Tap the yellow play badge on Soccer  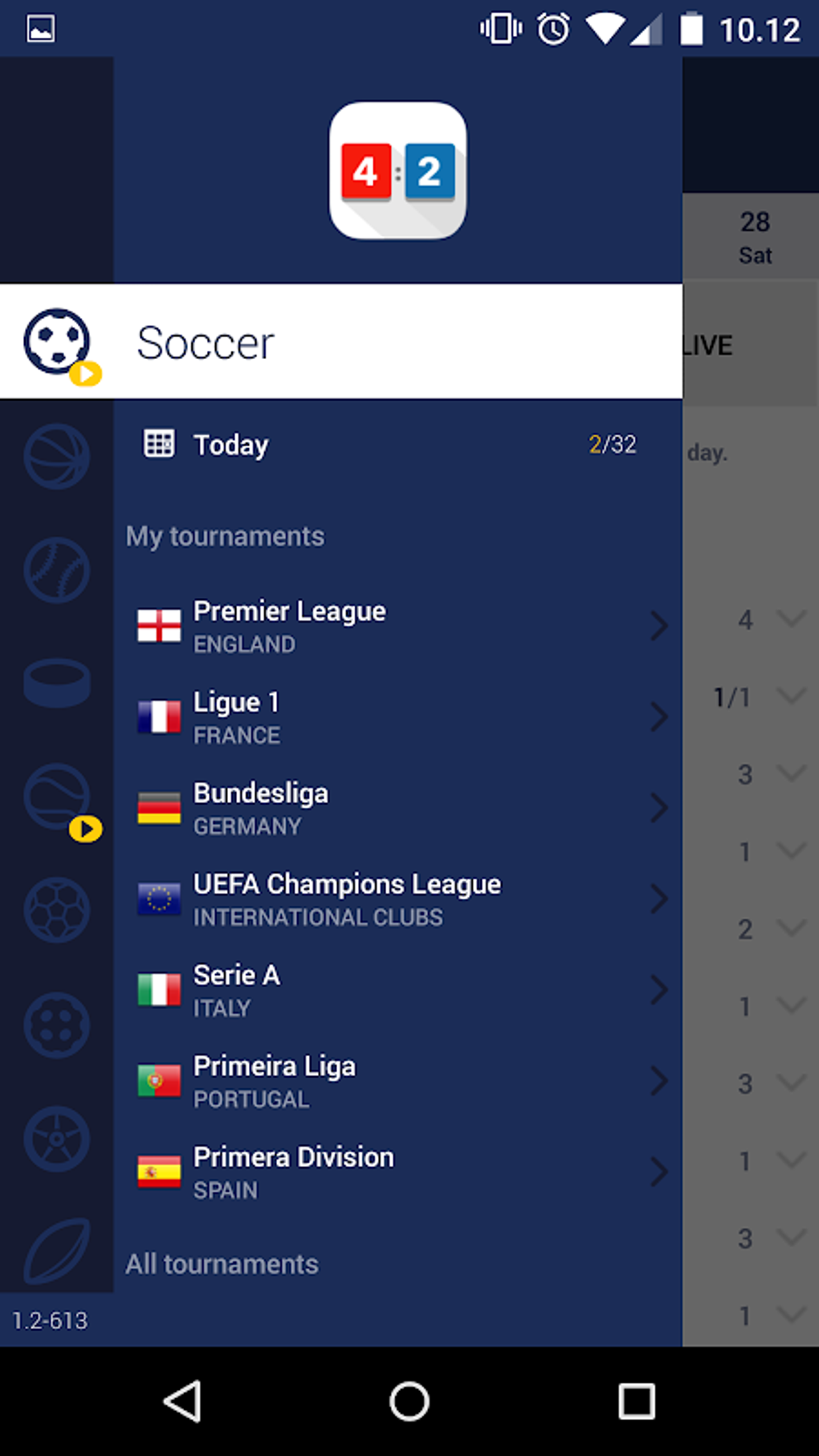pyautogui.click(x=84, y=373)
